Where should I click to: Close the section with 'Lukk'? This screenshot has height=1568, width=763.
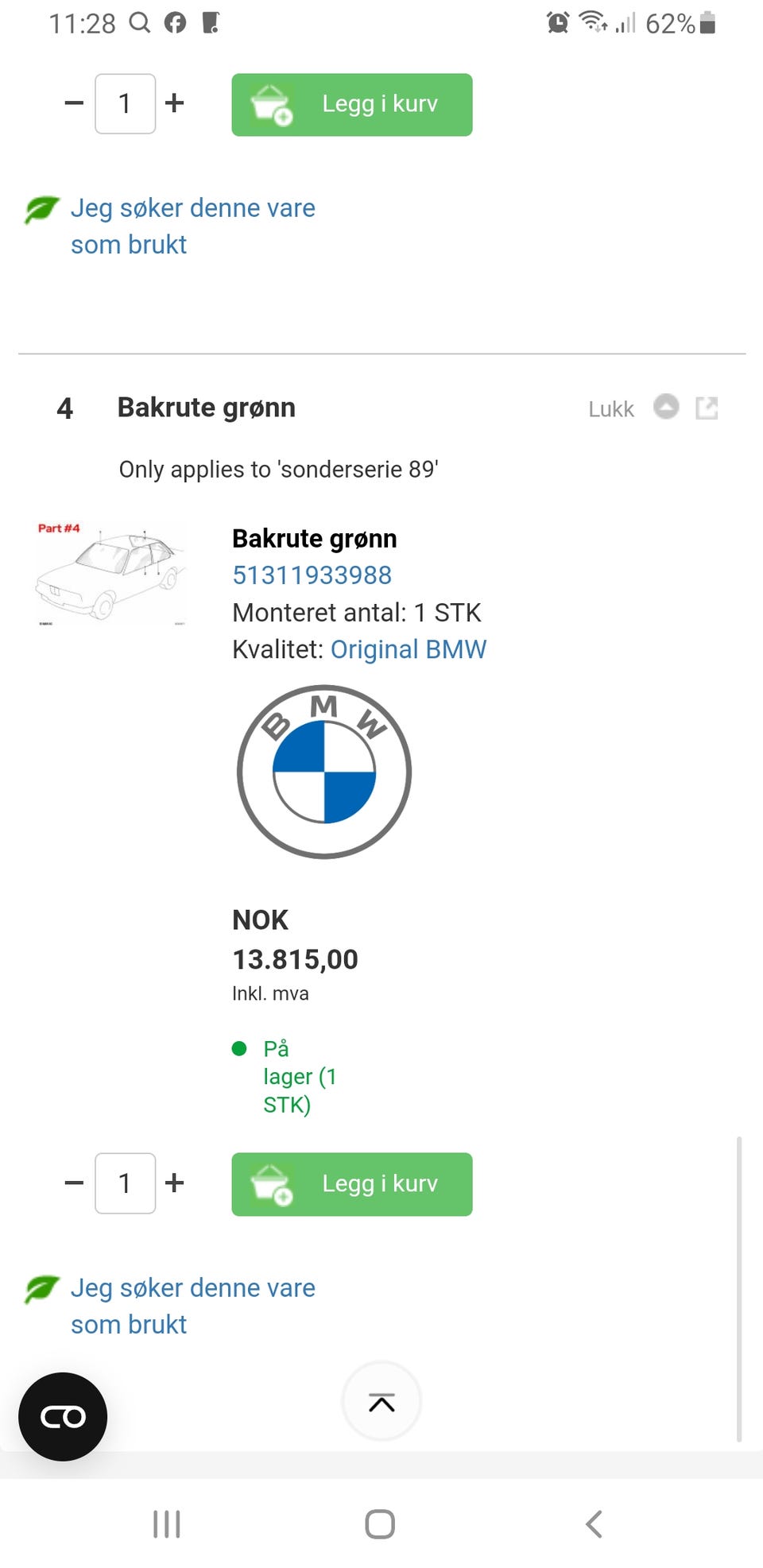[611, 408]
